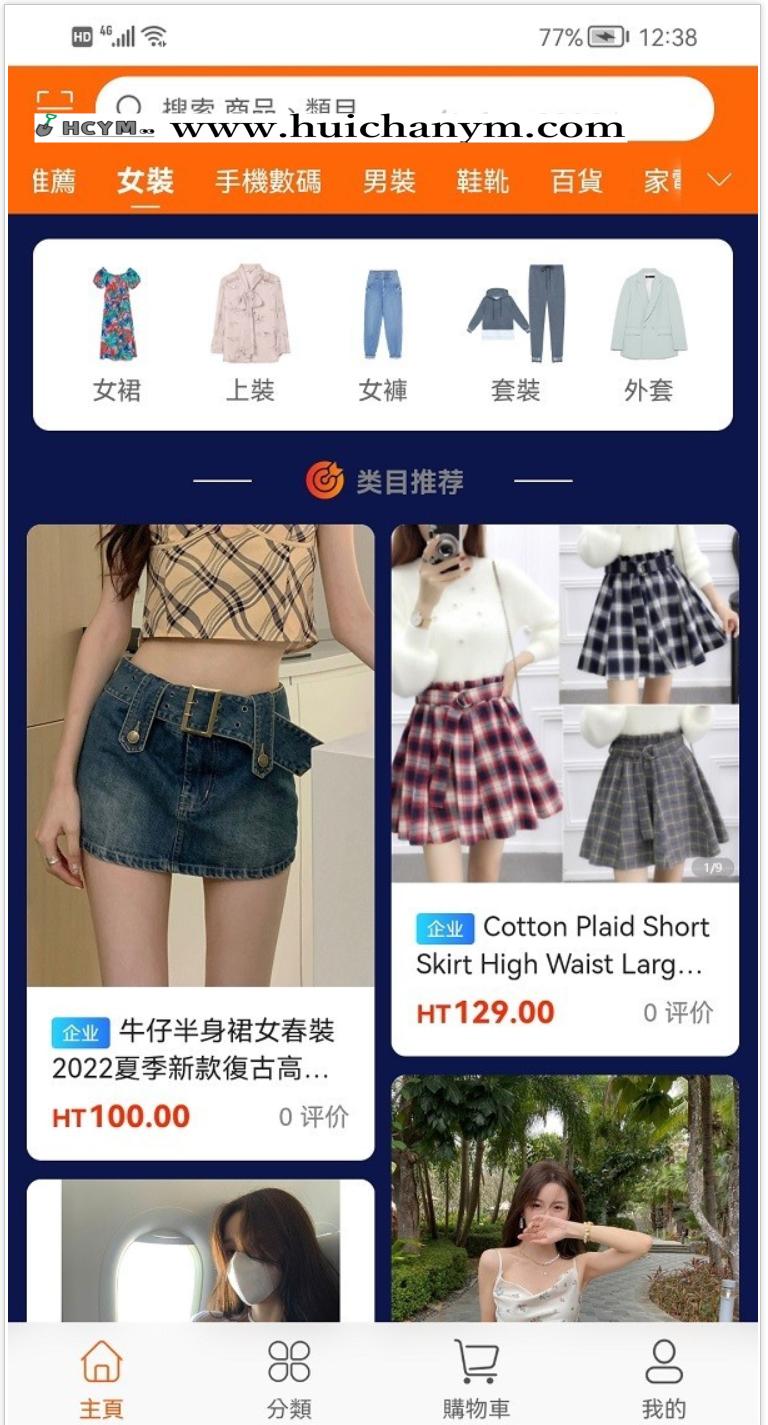Open the 我的 profile icon
The height and width of the screenshot is (1425, 768).
pyautogui.click(x=663, y=1375)
